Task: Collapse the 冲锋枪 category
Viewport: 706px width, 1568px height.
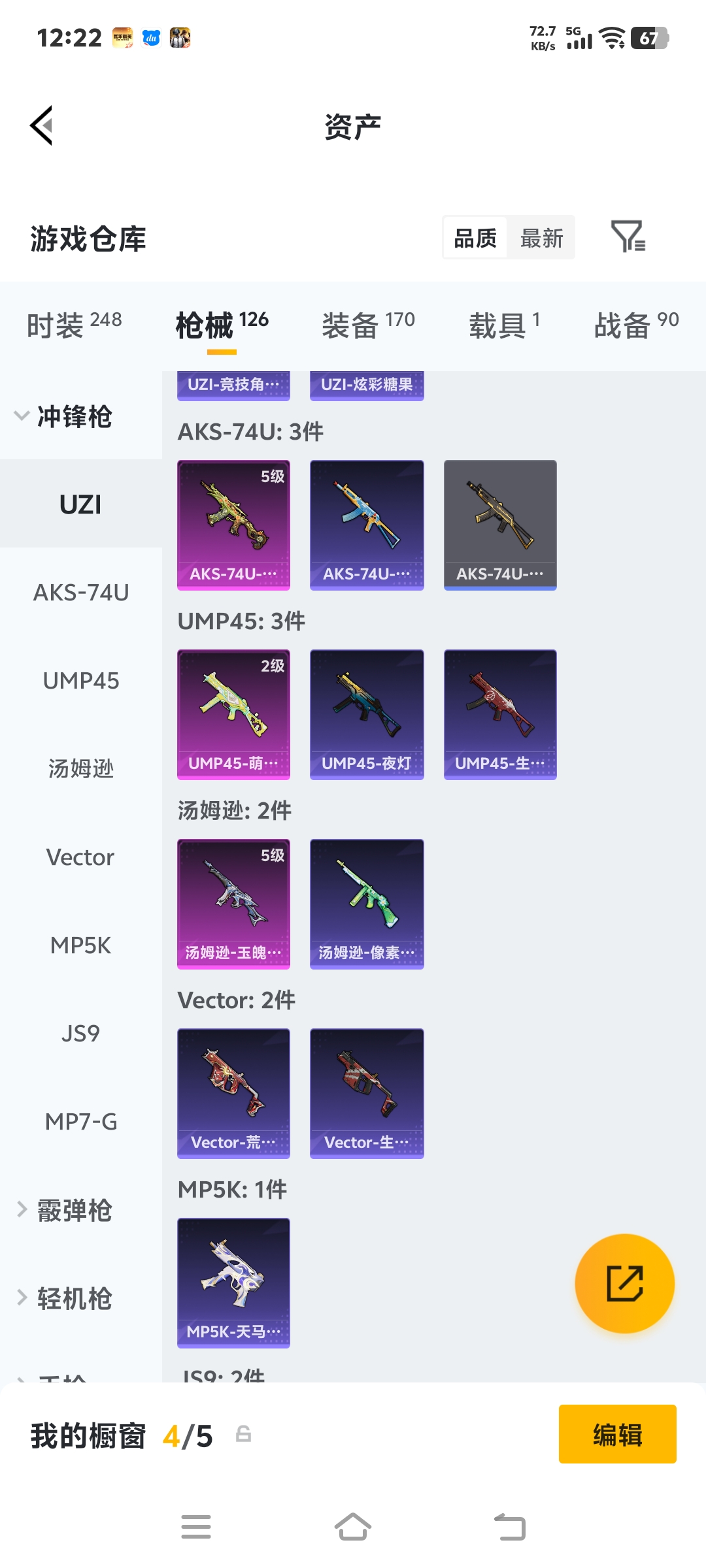Action: 63,416
